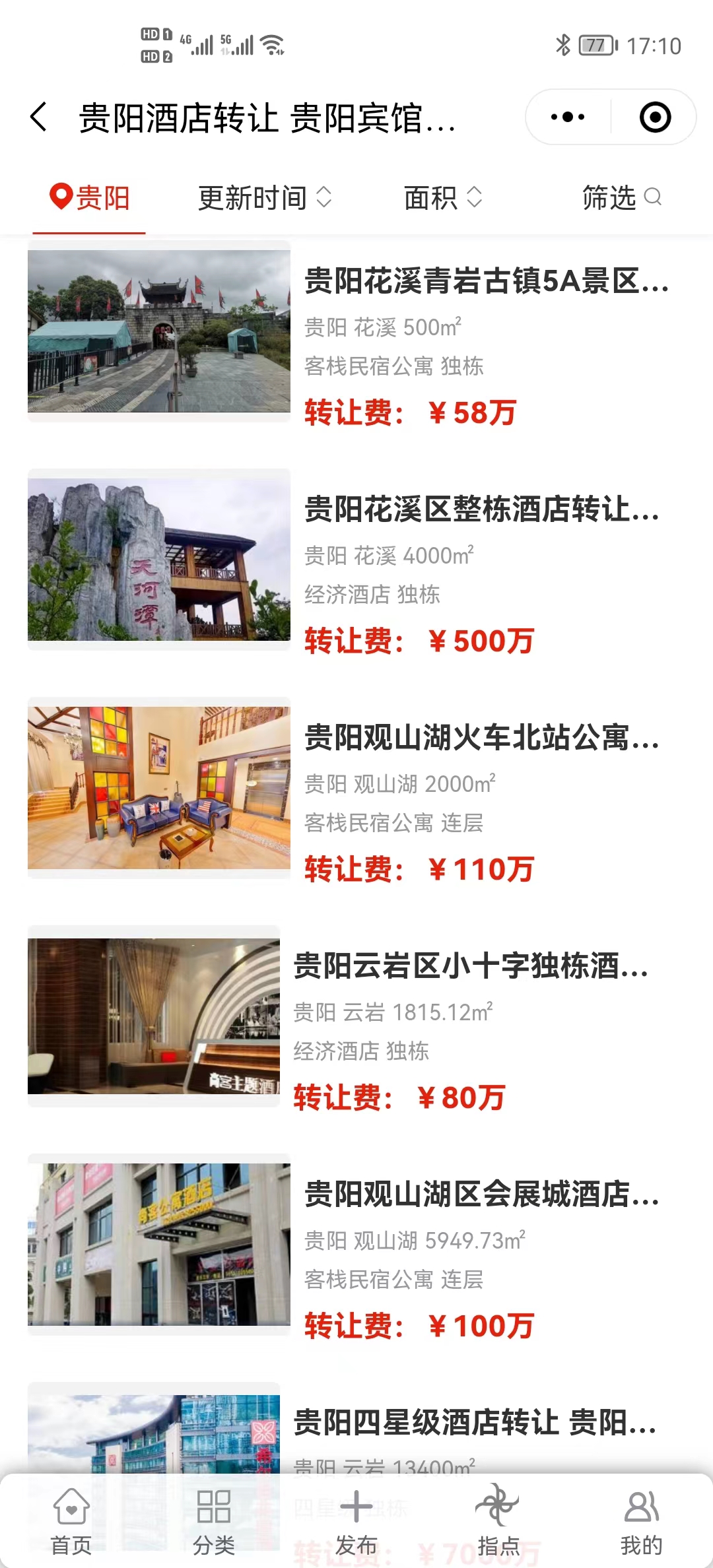Screen dimensions: 713x1568
Task: Open the 贵阳四星级酒店转让 listing
Action: click(x=474, y=1422)
